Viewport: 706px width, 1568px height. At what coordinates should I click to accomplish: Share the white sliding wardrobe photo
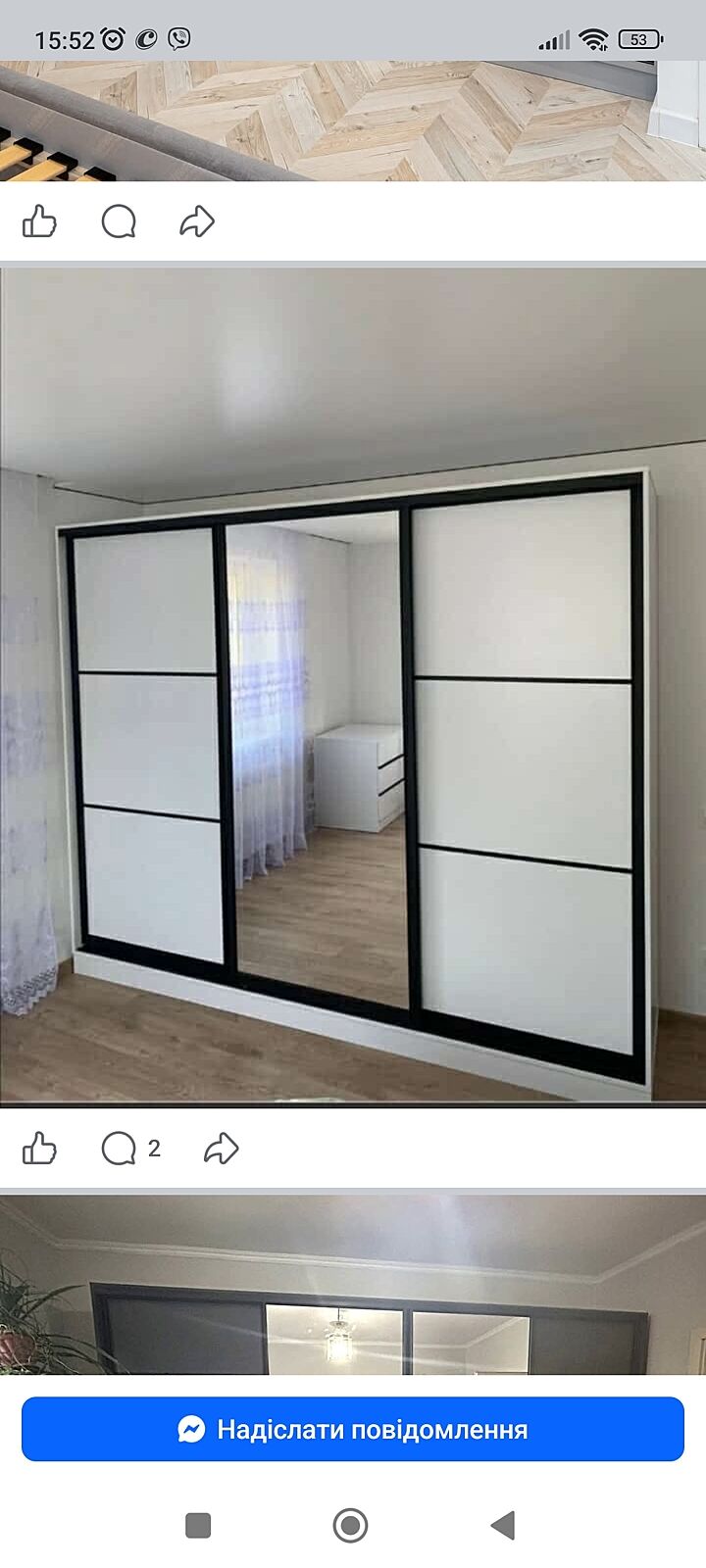[222, 1148]
